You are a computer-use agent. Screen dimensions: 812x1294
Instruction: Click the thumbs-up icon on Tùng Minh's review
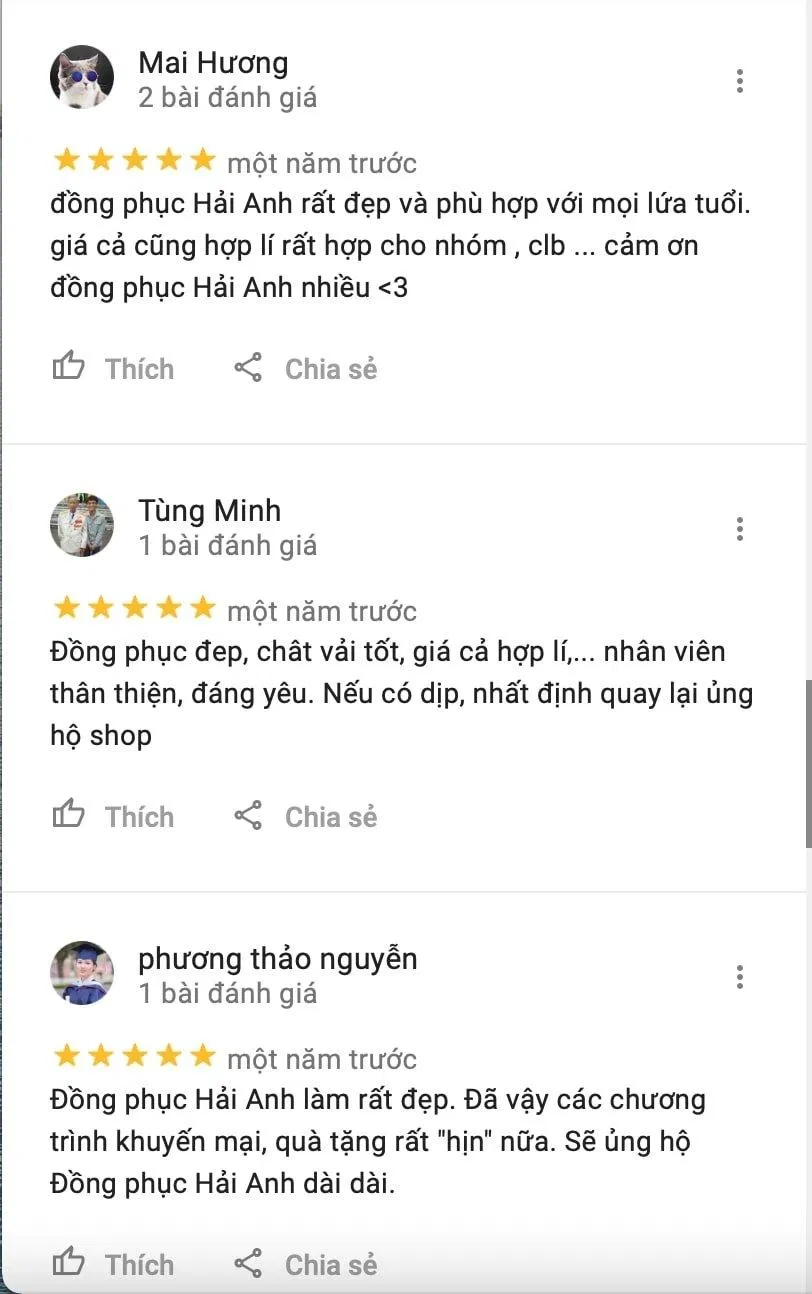click(x=68, y=814)
